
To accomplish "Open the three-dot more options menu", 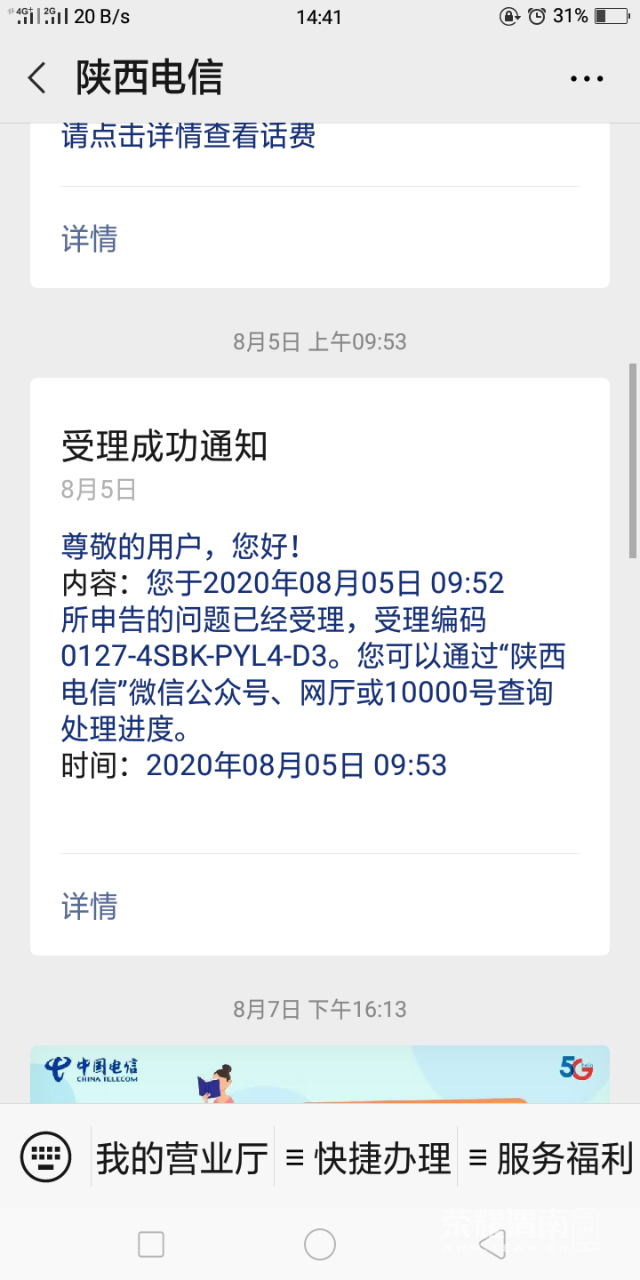I will pos(587,78).
